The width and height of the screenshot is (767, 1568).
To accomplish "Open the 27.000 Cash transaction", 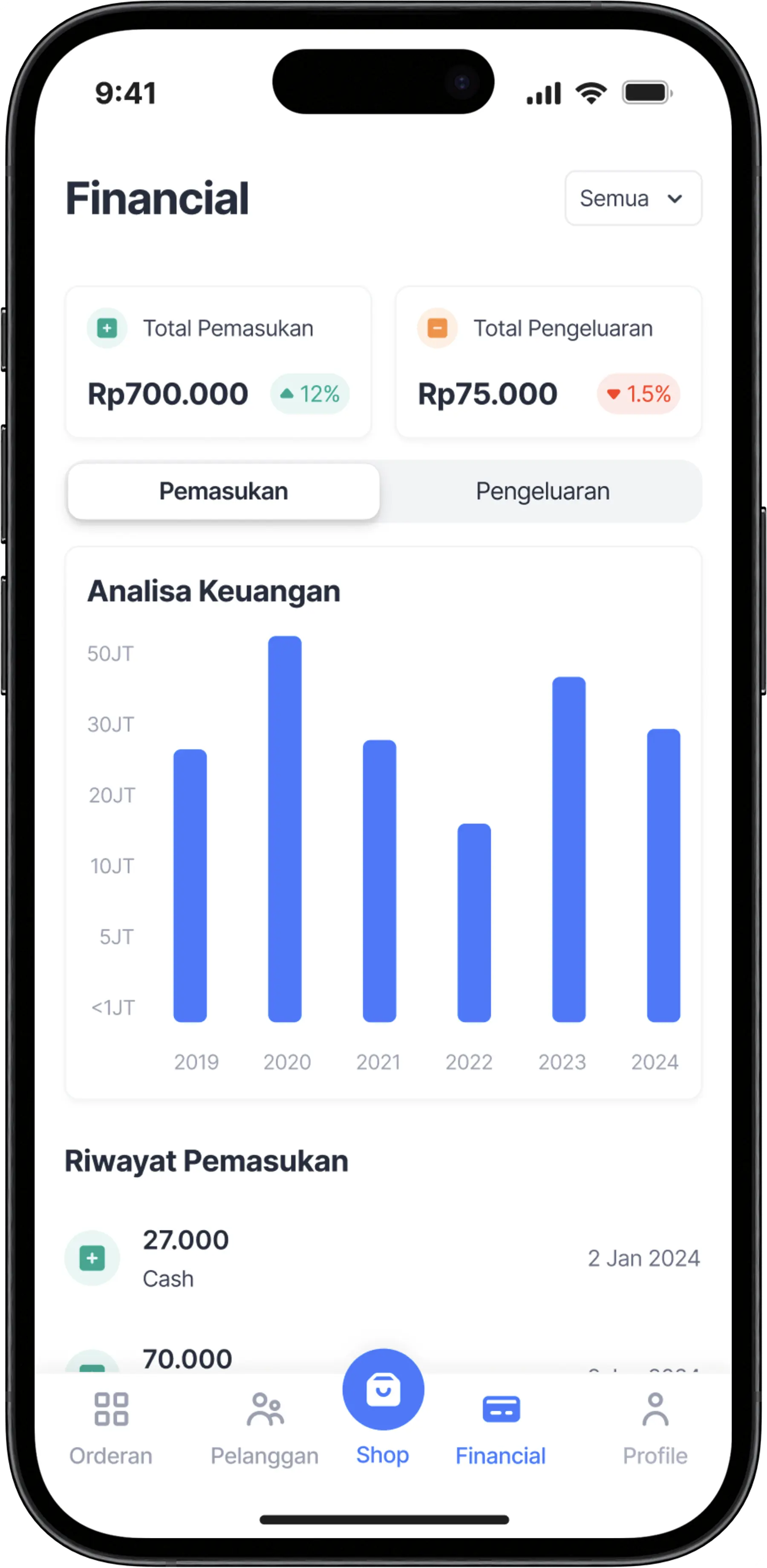I will [382, 1258].
